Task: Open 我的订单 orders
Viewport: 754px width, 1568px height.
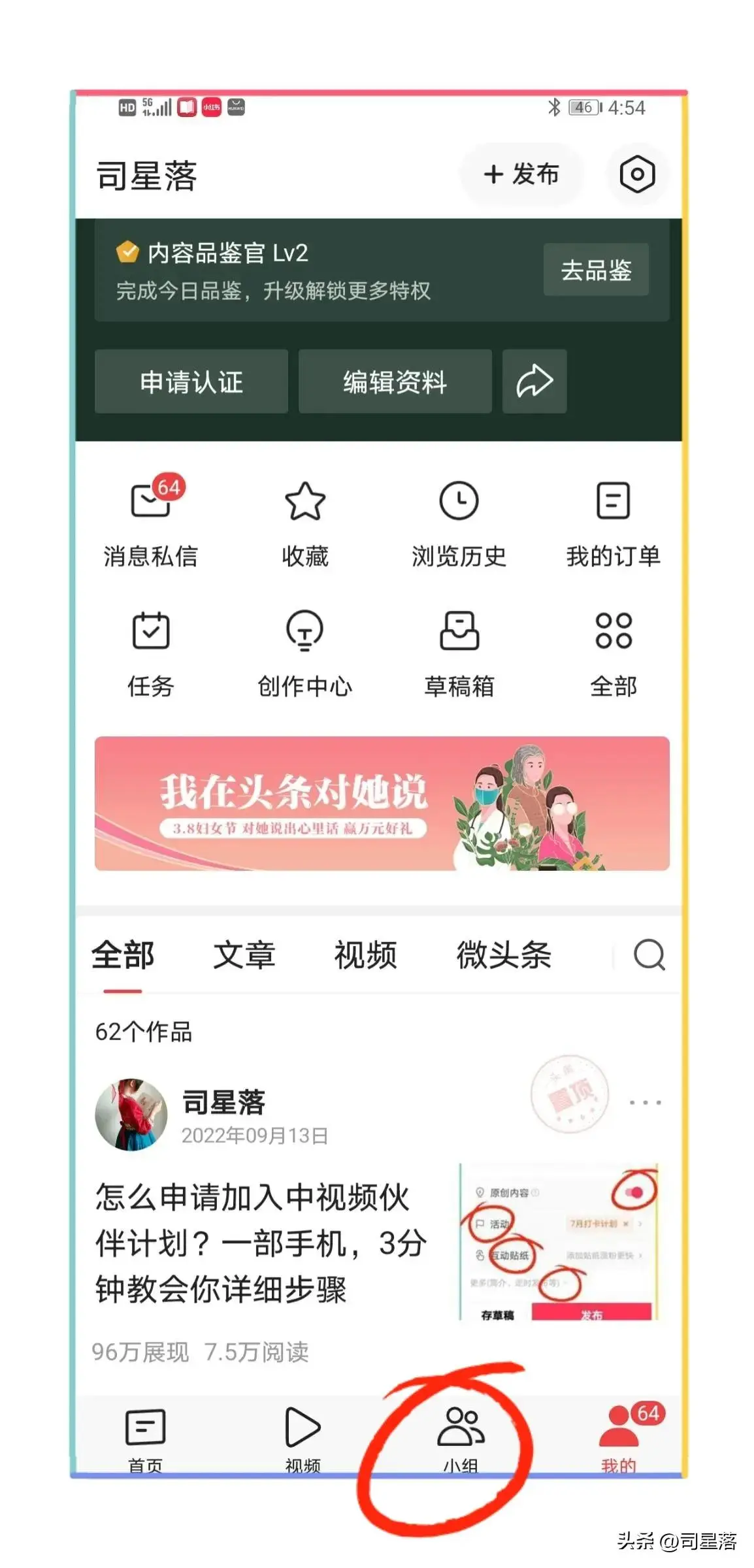Action: coord(613,521)
